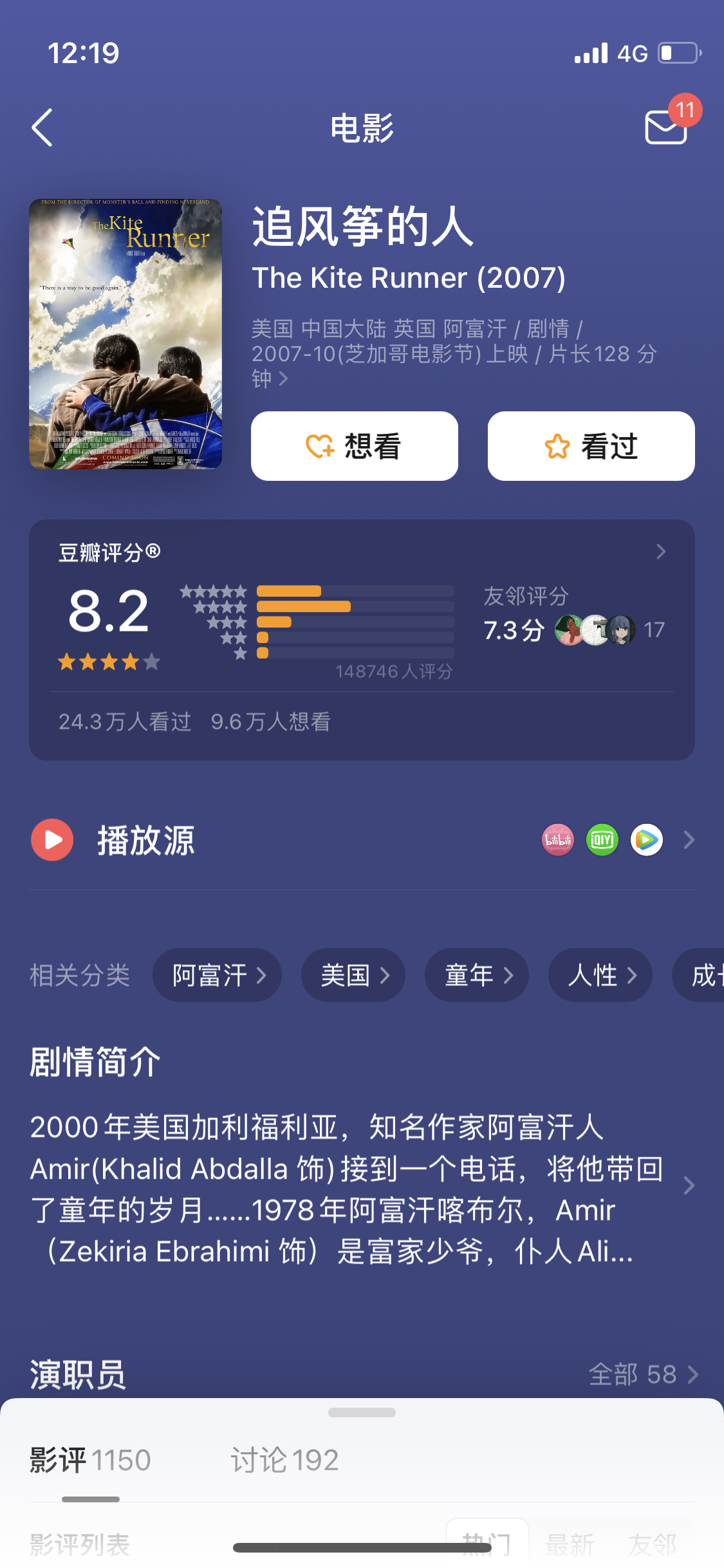The width and height of the screenshot is (724, 1568).
Task: Expand the movie info details line
Action: point(283,379)
